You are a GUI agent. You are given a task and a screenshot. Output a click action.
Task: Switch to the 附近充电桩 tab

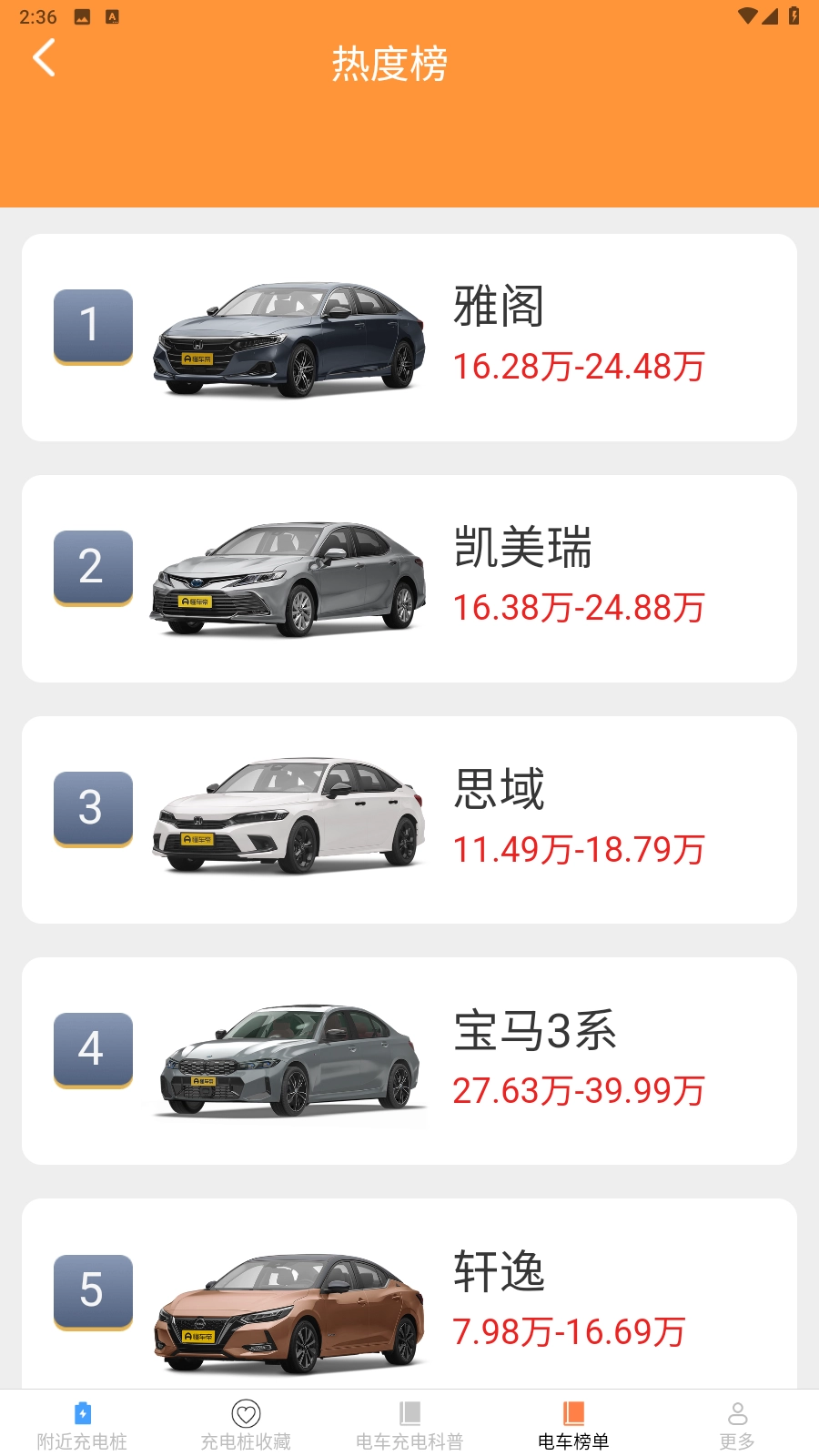pyautogui.click(x=82, y=1425)
